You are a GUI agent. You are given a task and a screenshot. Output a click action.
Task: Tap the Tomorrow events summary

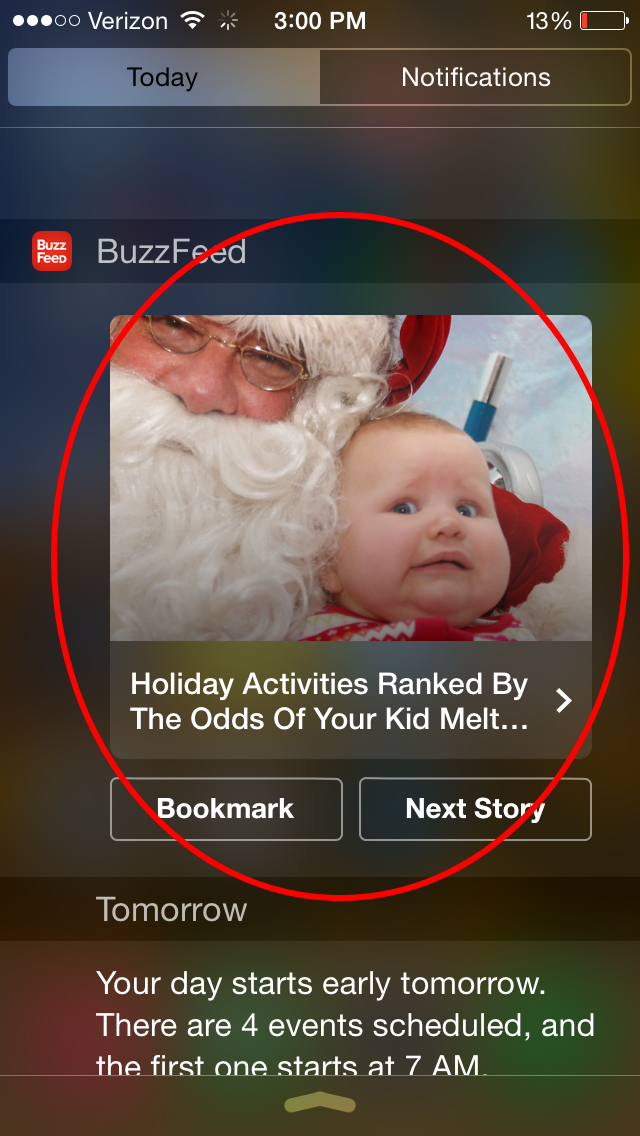pyautogui.click(x=345, y=1024)
